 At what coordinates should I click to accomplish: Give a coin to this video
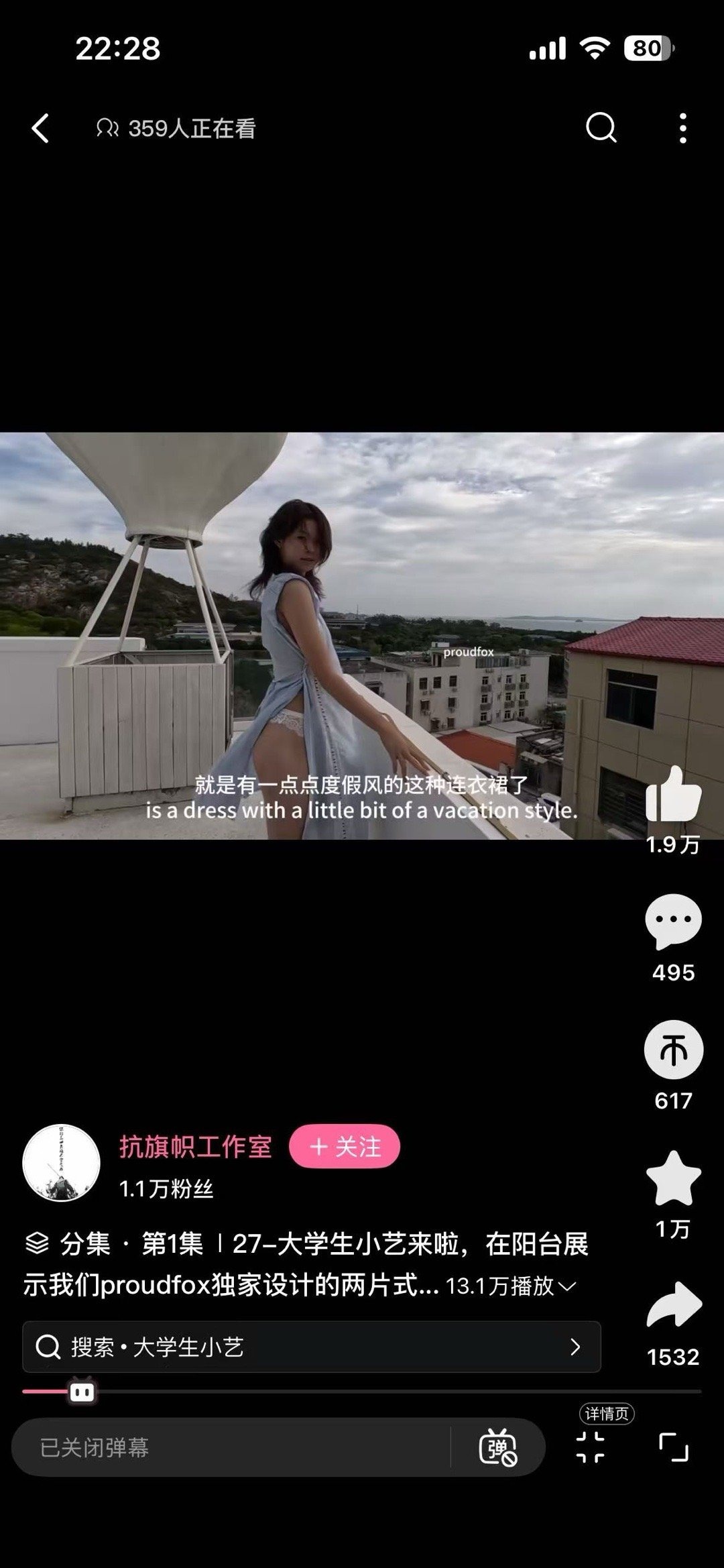pyautogui.click(x=673, y=1050)
